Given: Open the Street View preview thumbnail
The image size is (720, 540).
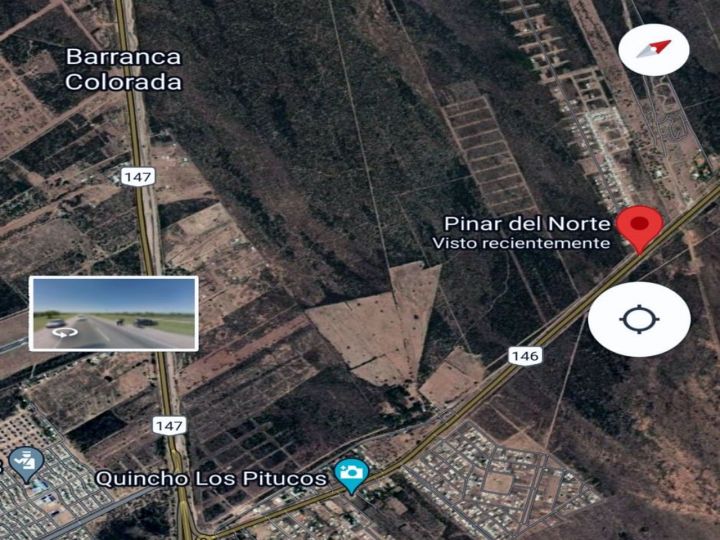Looking at the screenshot, I should pos(113,314).
